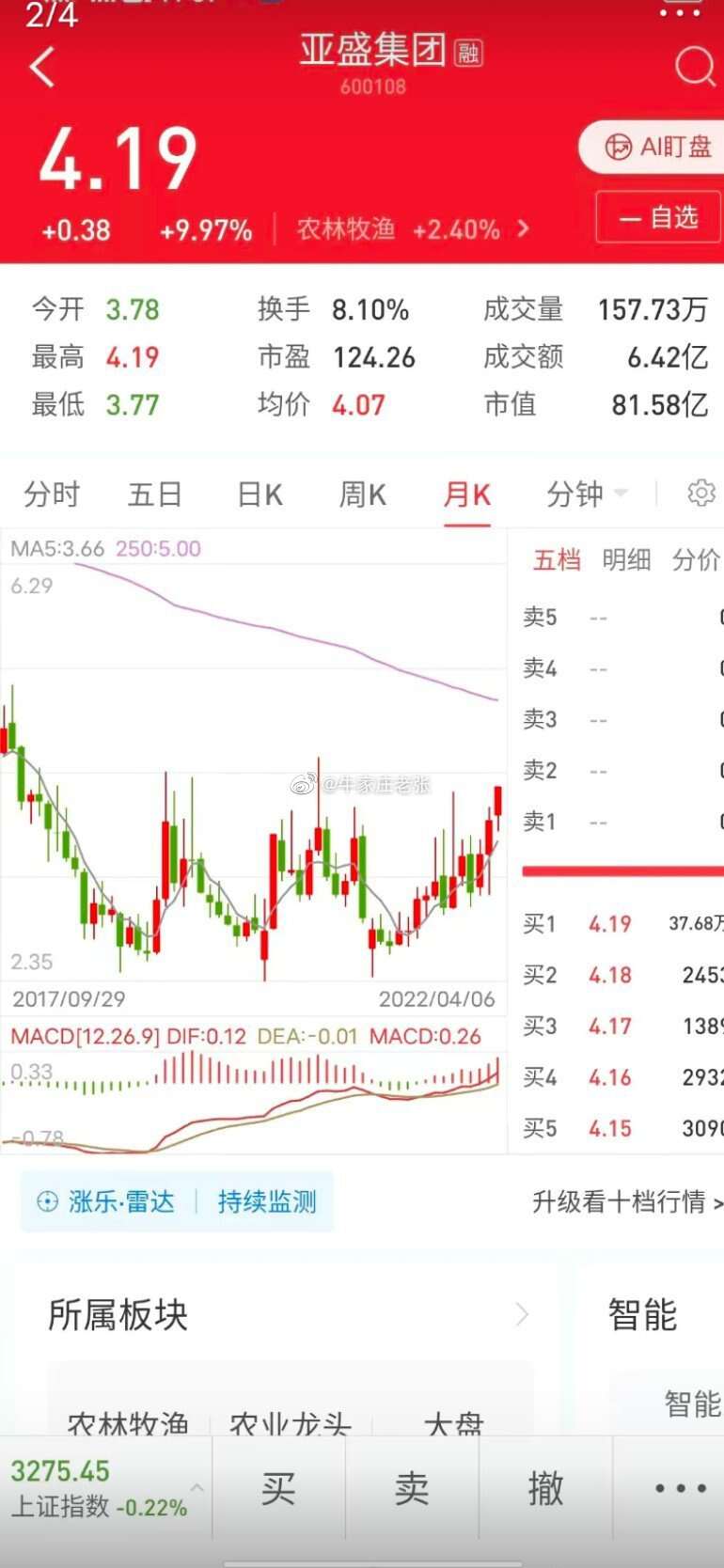Image resolution: width=724 pixels, height=1568 pixels.
Task: Remove stock from 自选 watchlist
Action: click(x=658, y=217)
